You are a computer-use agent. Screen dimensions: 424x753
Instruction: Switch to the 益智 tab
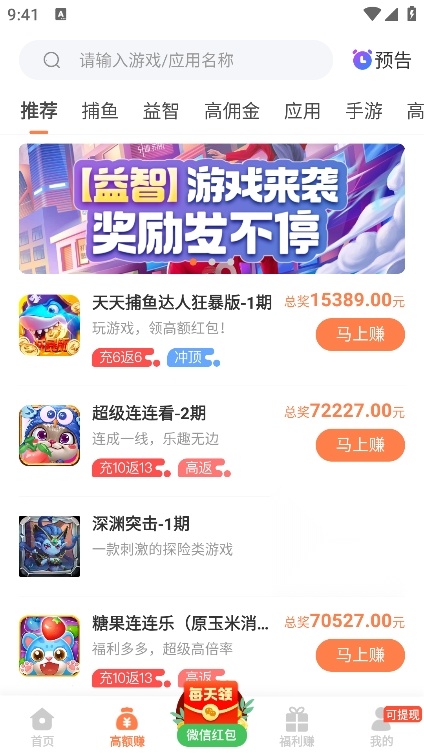tap(161, 111)
